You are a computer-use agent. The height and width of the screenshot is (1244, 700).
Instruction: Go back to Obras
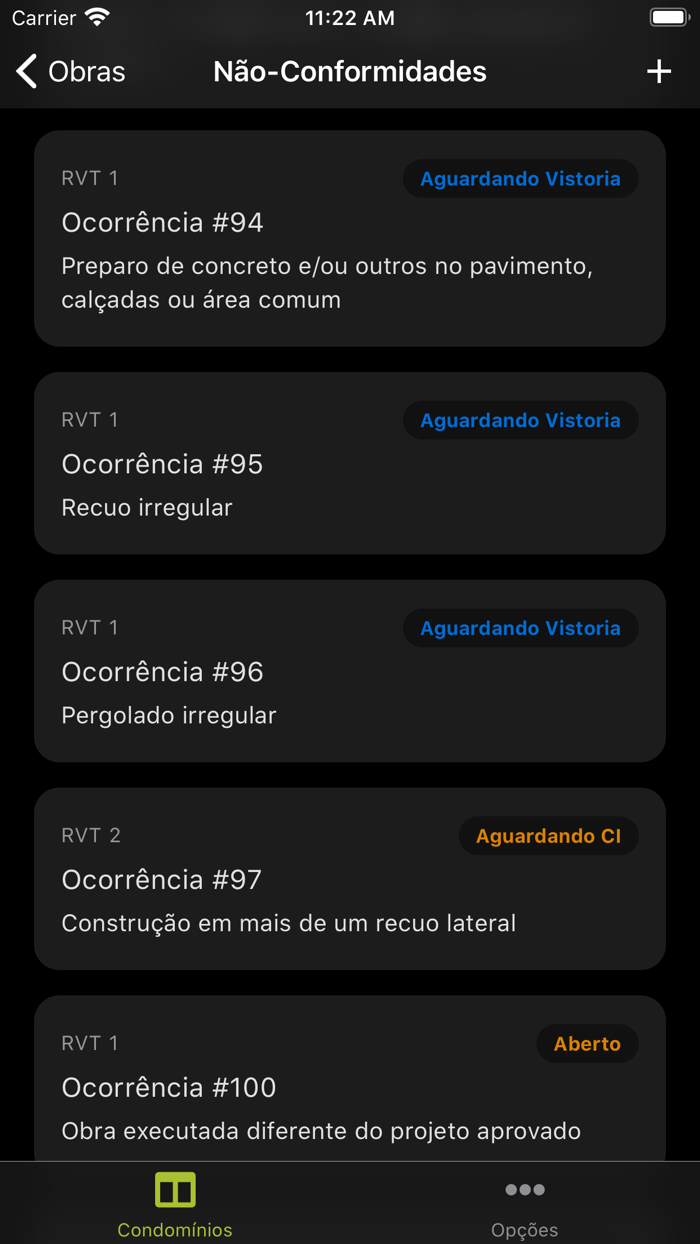(x=70, y=72)
